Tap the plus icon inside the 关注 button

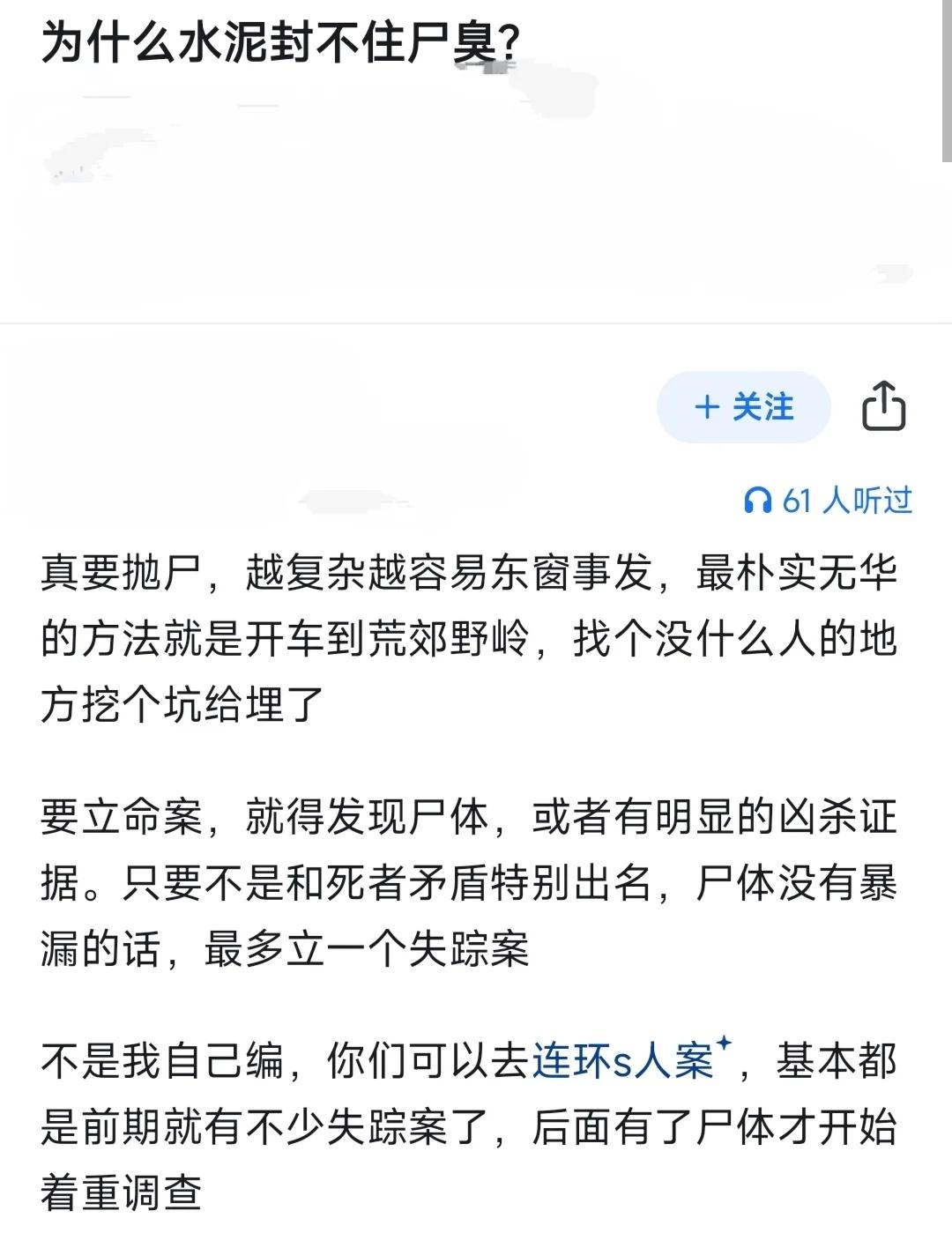705,407
